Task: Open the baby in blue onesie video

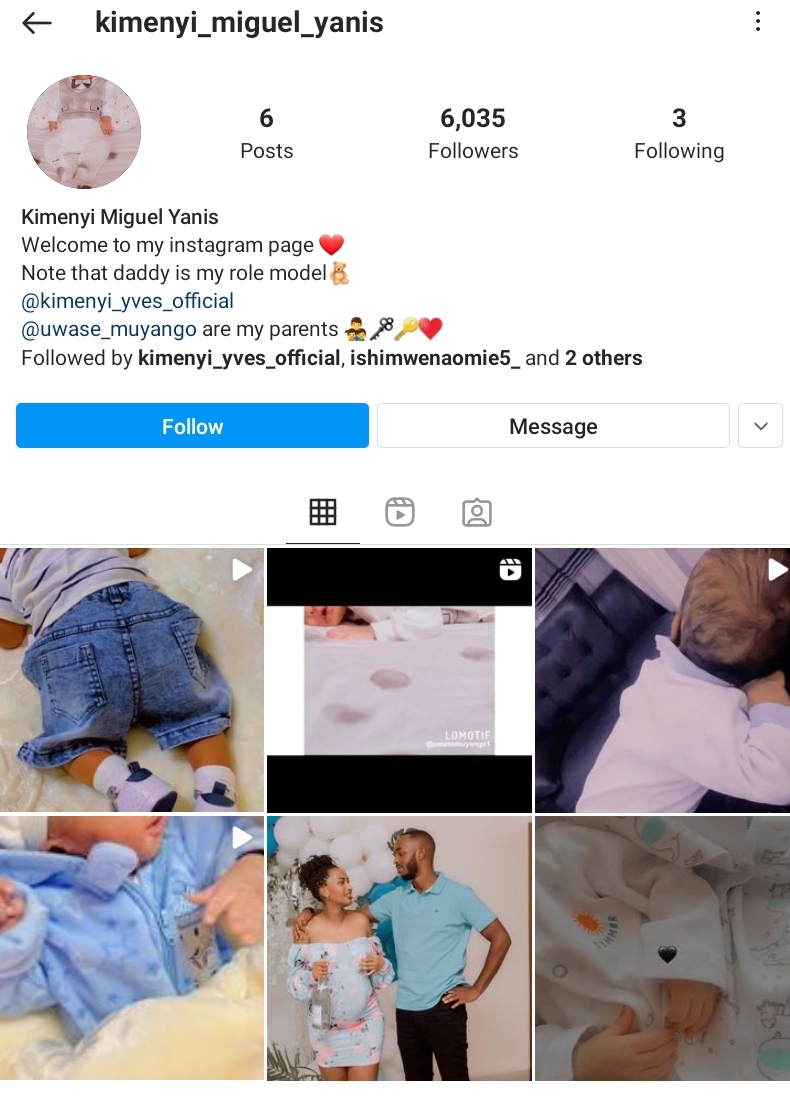Action: 132,948
